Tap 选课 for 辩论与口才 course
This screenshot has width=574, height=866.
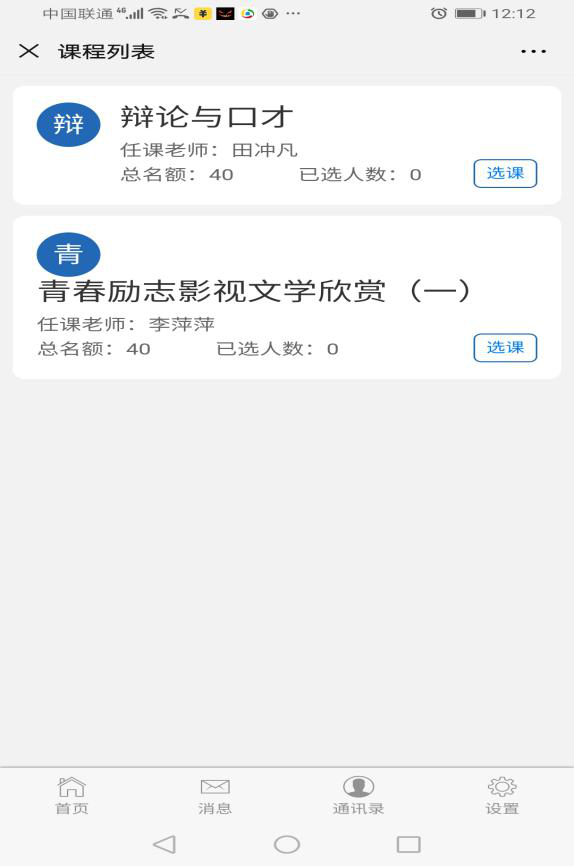(x=505, y=173)
